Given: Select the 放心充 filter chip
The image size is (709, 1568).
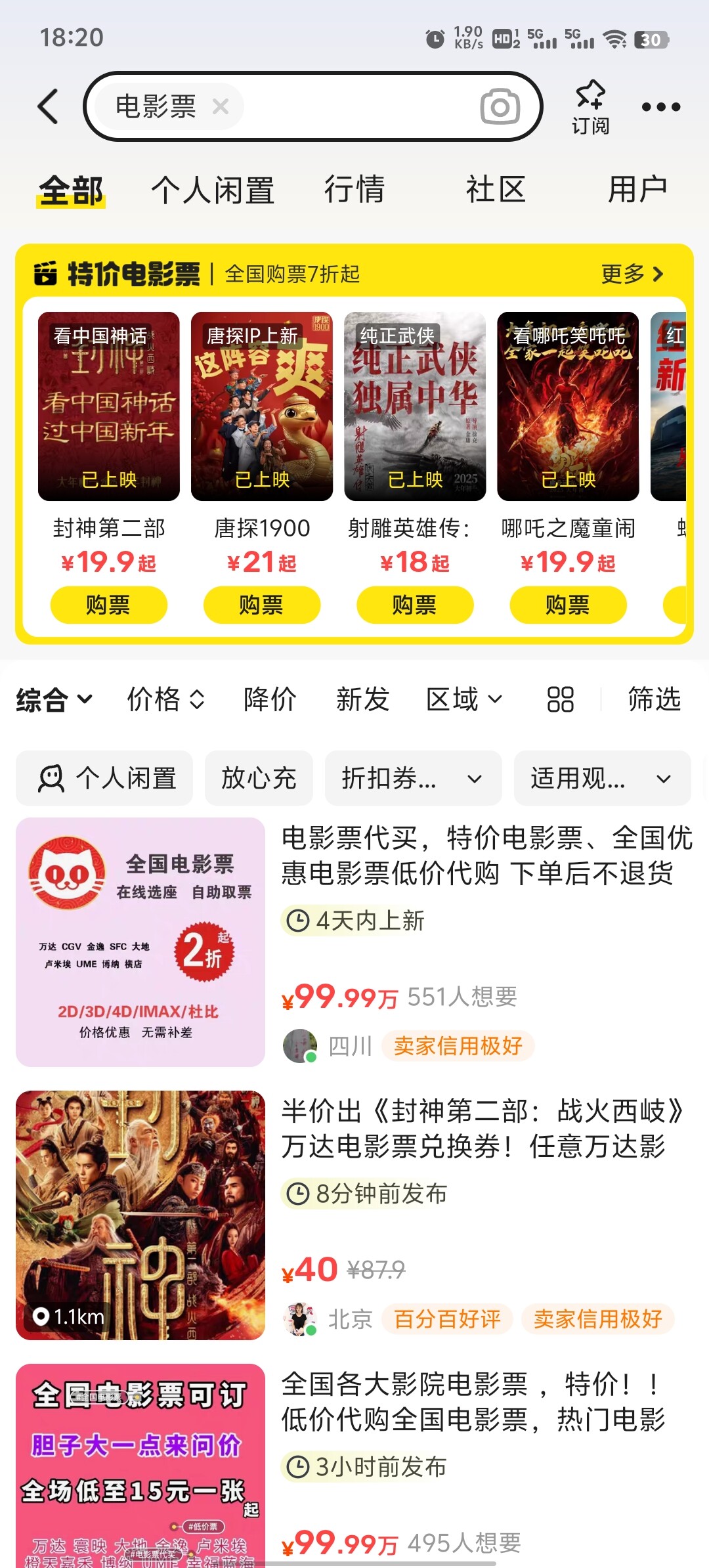Looking at the screenshot, I should 259,778.
